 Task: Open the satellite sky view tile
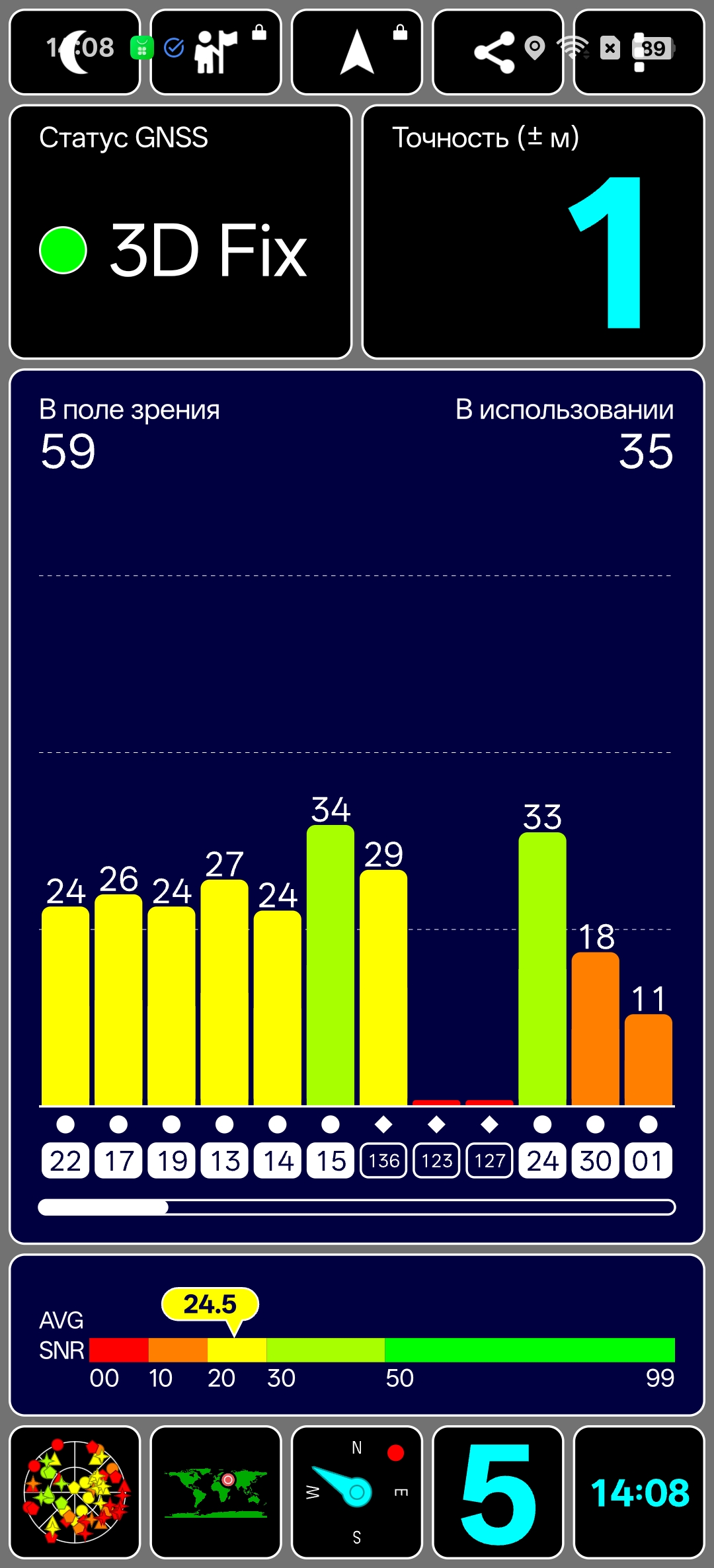(75, 1492)
